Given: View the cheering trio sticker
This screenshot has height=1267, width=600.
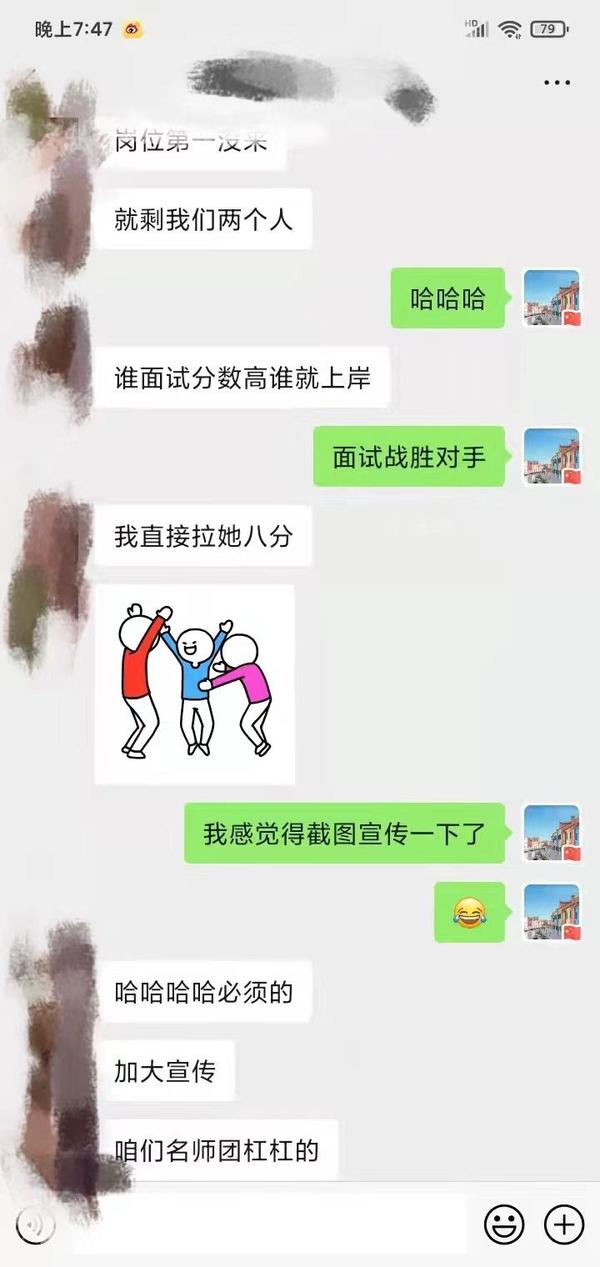Looking at the screenshot, I should [x=195, y=684].
